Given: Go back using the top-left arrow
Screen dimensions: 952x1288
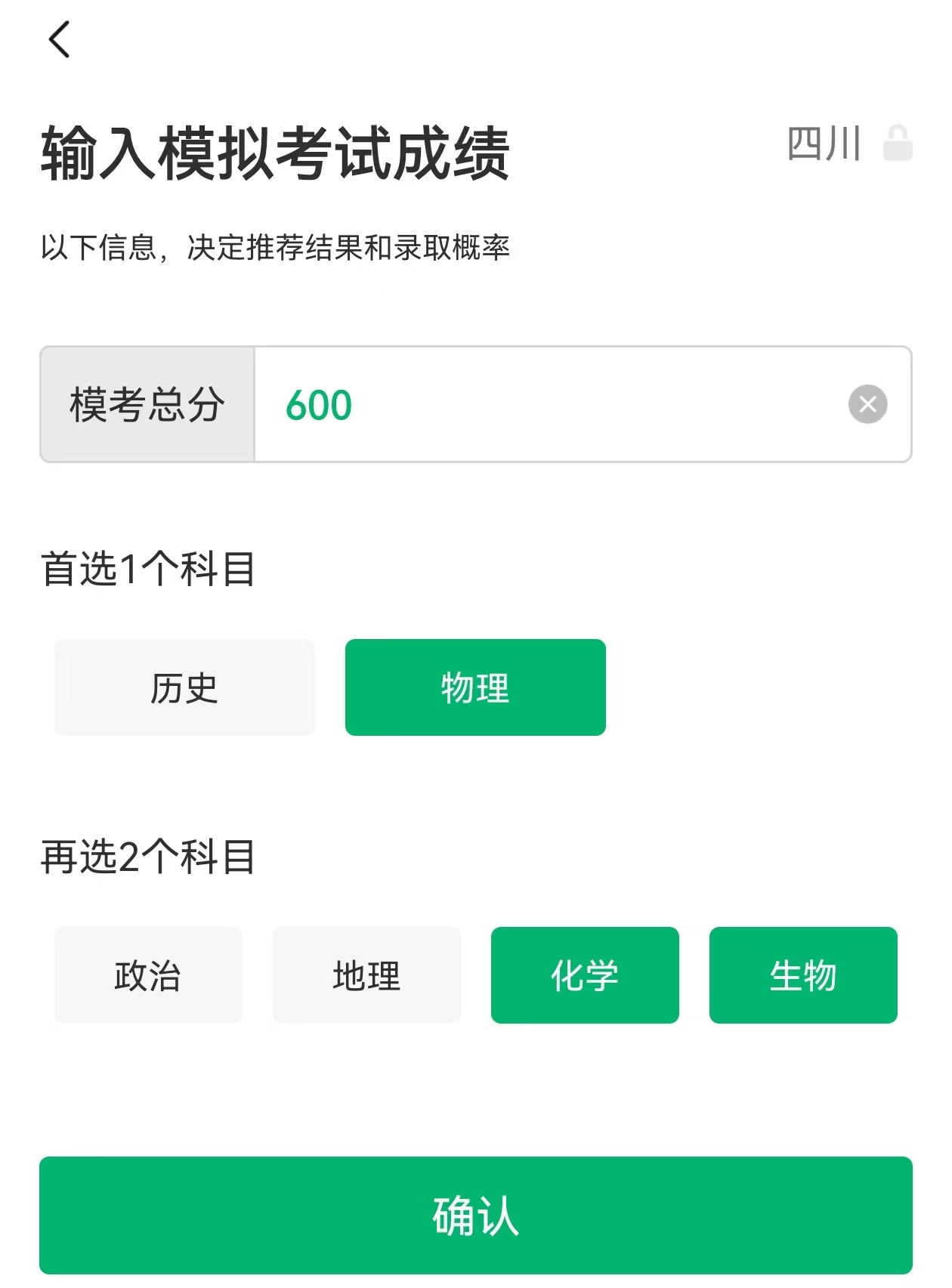Looking at the screenshot, I should (59, 39).
